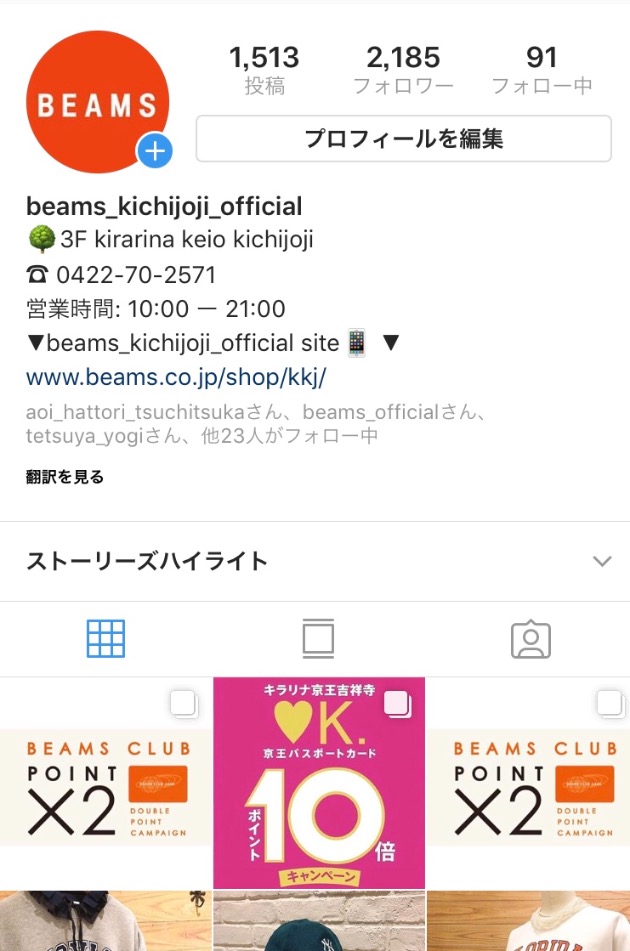View the 91 フォロー中 list
Viewport: 630px width, 951px height.
(542, 69)
